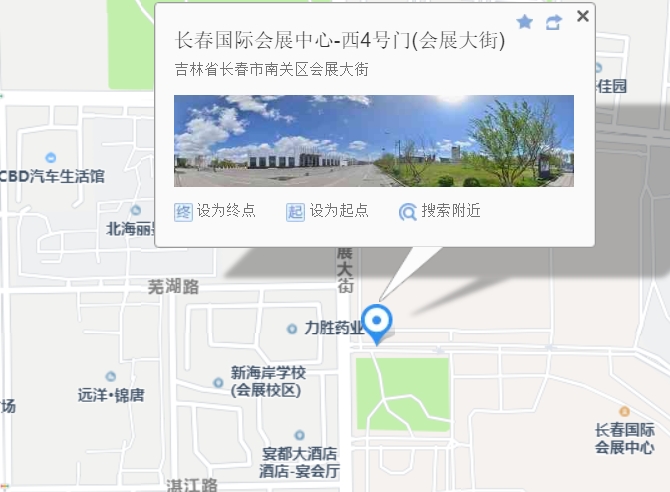This screenshot has height=492, width=670.
Task: Tap the blue location pin on map
Action: pyautogui.click(x=377, y=322)
